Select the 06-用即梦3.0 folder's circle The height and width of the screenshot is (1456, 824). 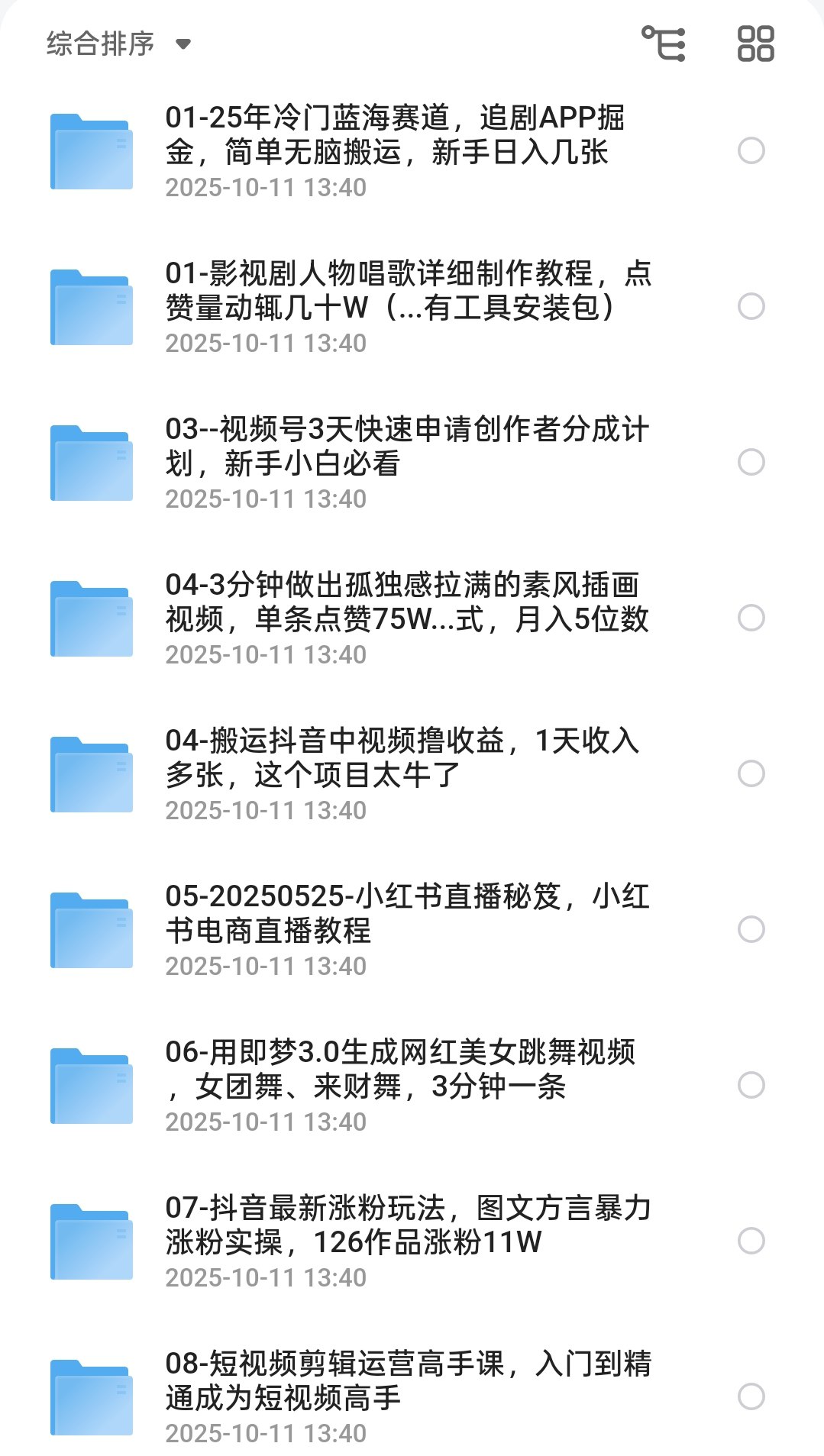coord(751,1085)
